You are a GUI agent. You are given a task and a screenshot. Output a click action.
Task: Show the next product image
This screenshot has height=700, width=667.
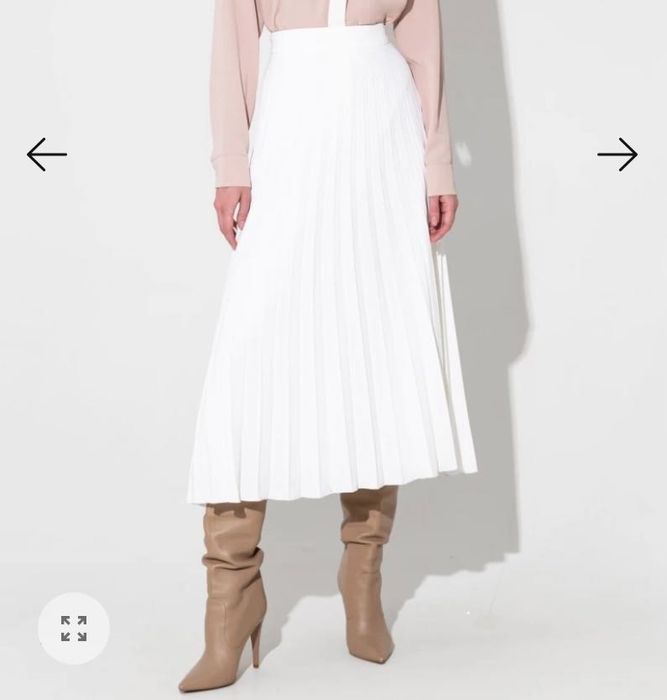coord(617,155)
